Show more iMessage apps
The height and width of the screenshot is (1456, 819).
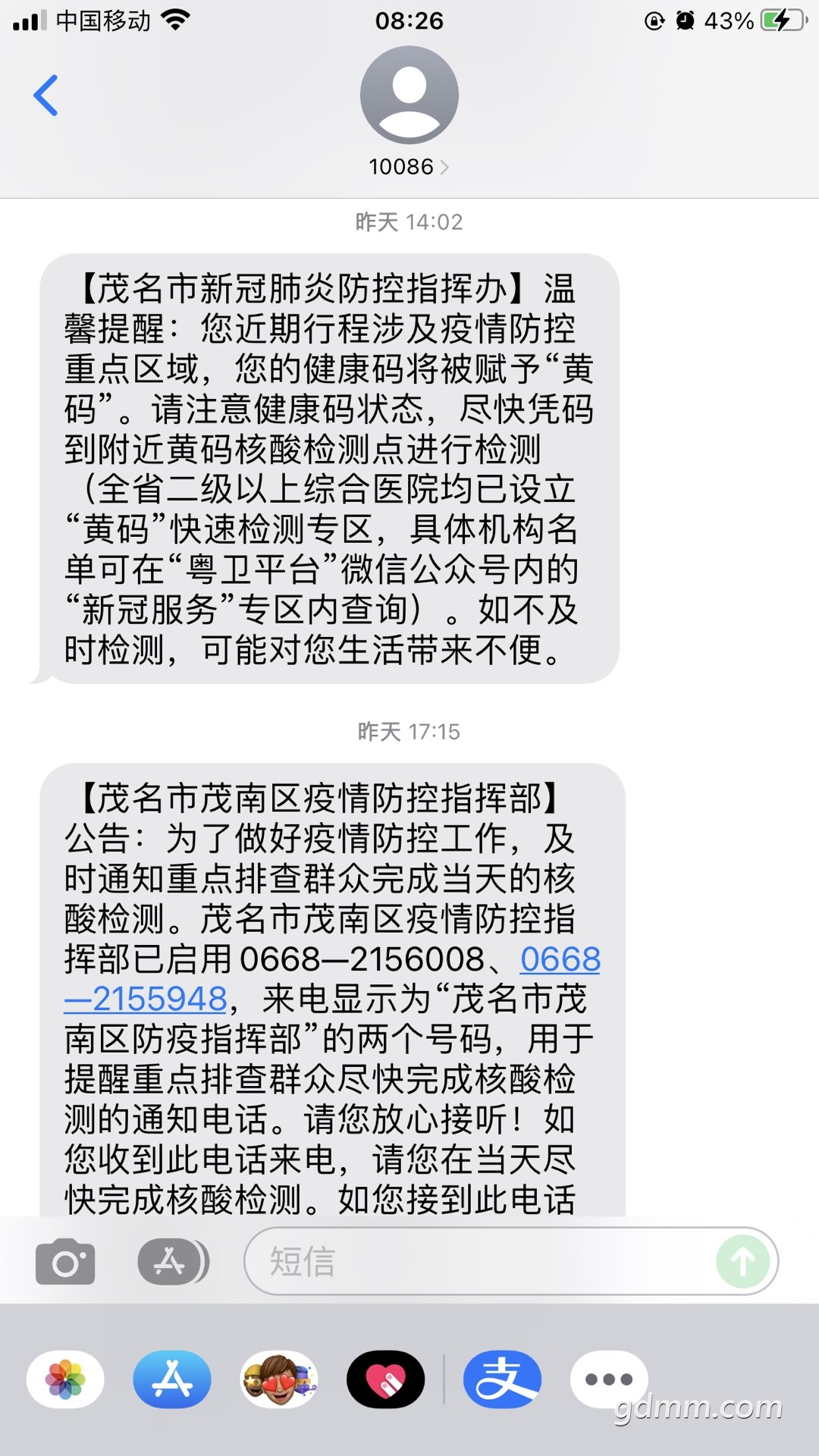609,1379
